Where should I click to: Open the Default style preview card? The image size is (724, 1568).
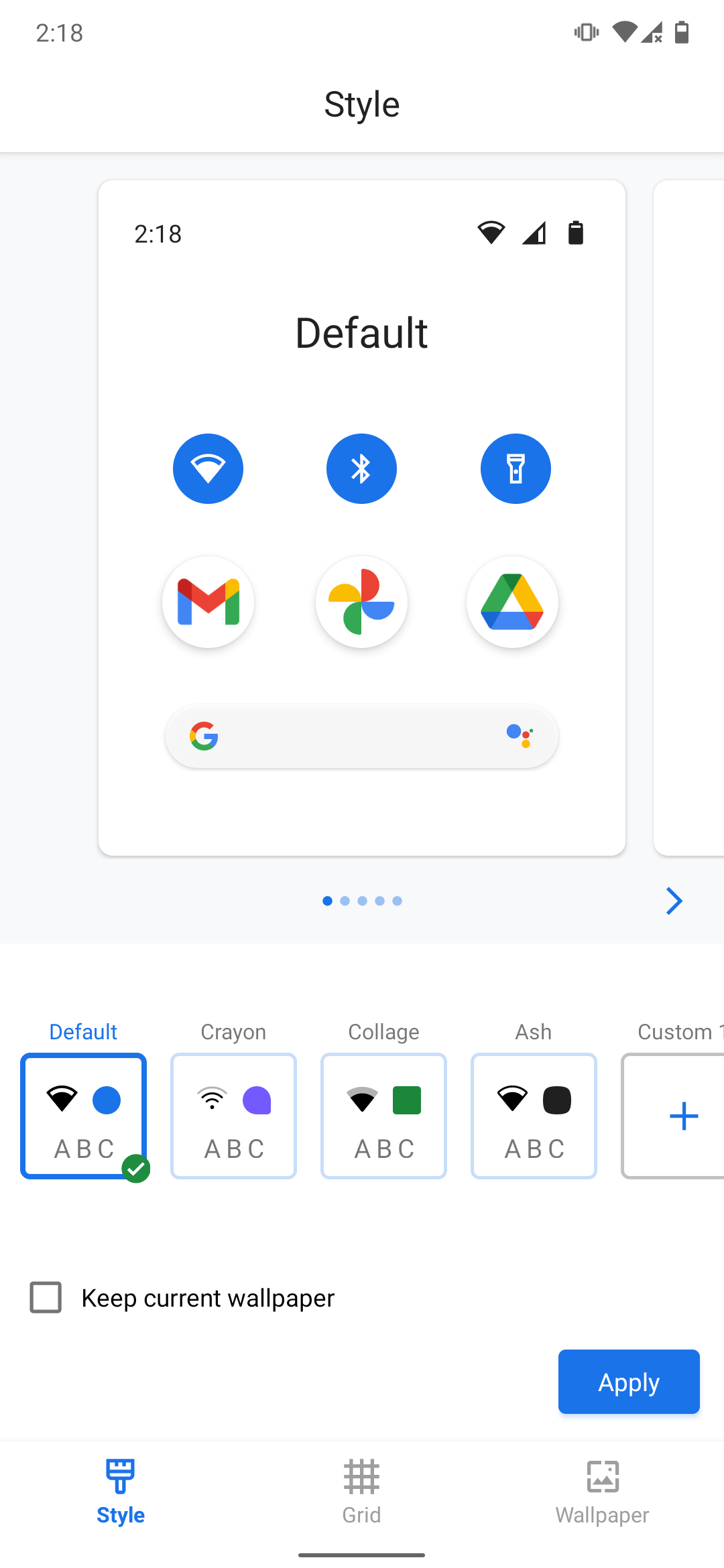(x=362, y=518)
